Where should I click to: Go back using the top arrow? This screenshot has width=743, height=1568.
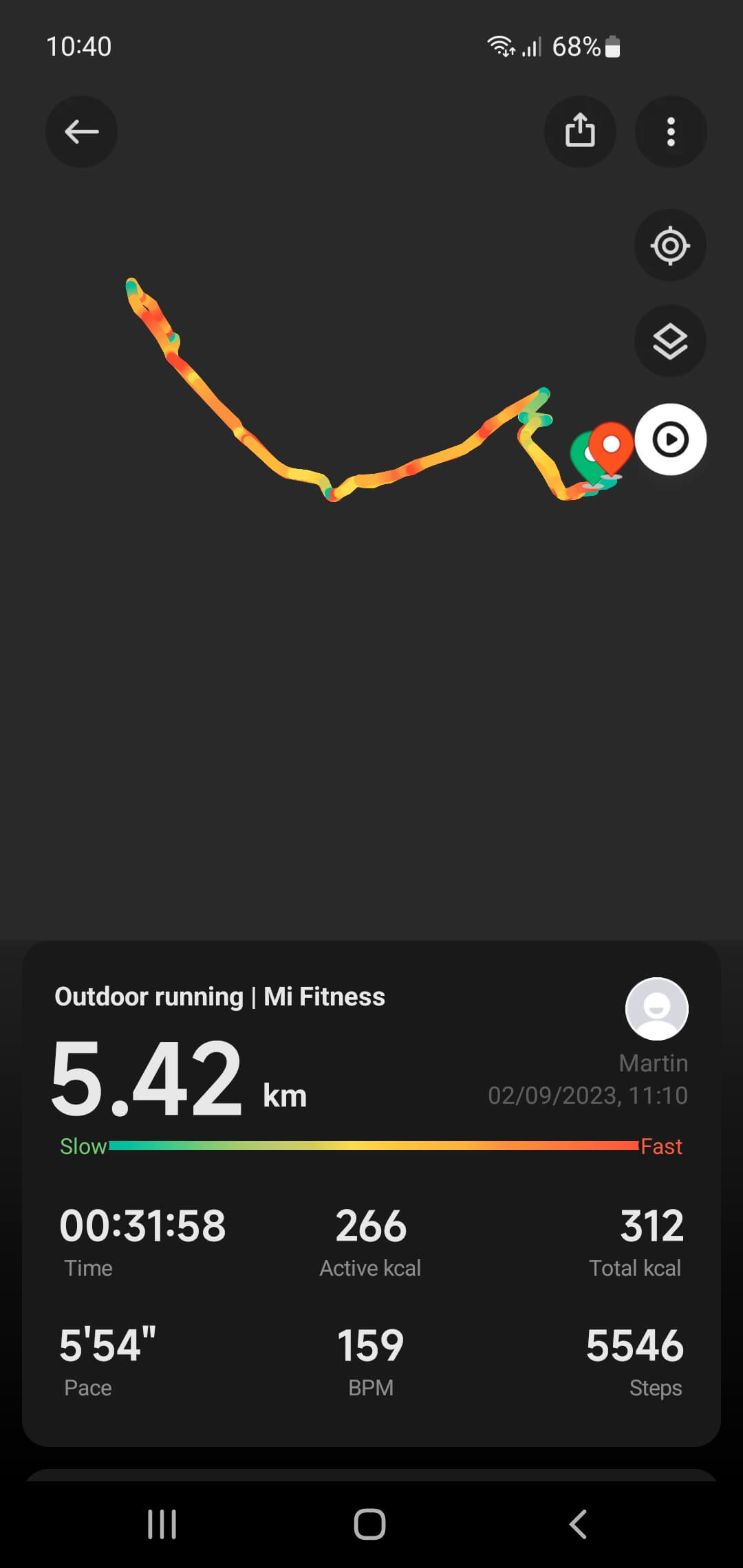[81, 131]
